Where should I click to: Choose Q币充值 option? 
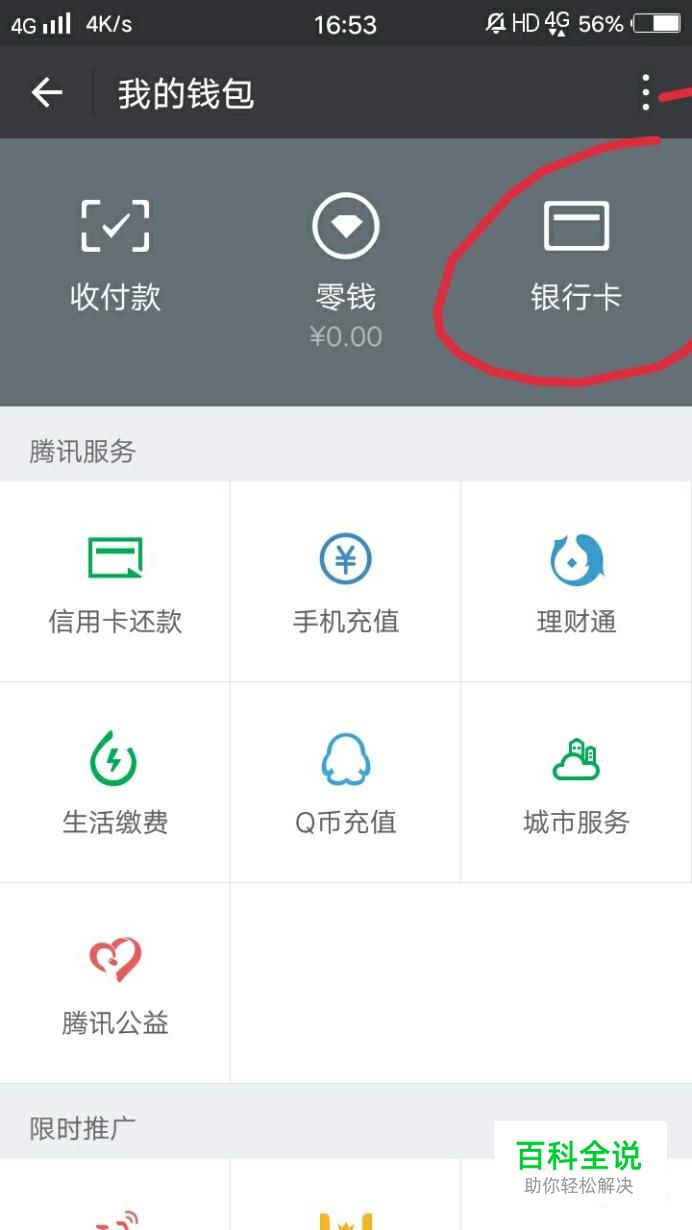point(346,783)
